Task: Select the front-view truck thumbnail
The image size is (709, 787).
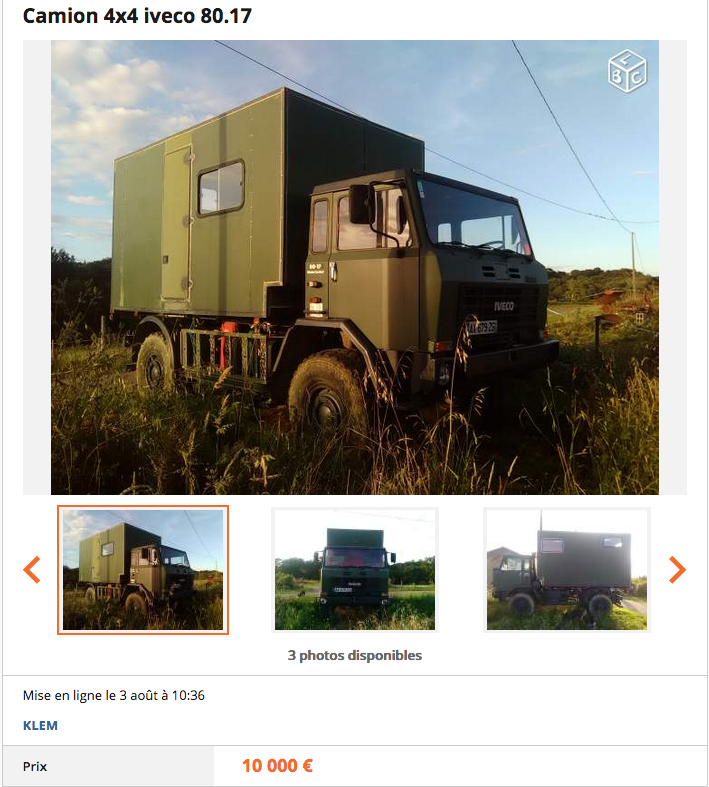Action: (x=355, y=570)
